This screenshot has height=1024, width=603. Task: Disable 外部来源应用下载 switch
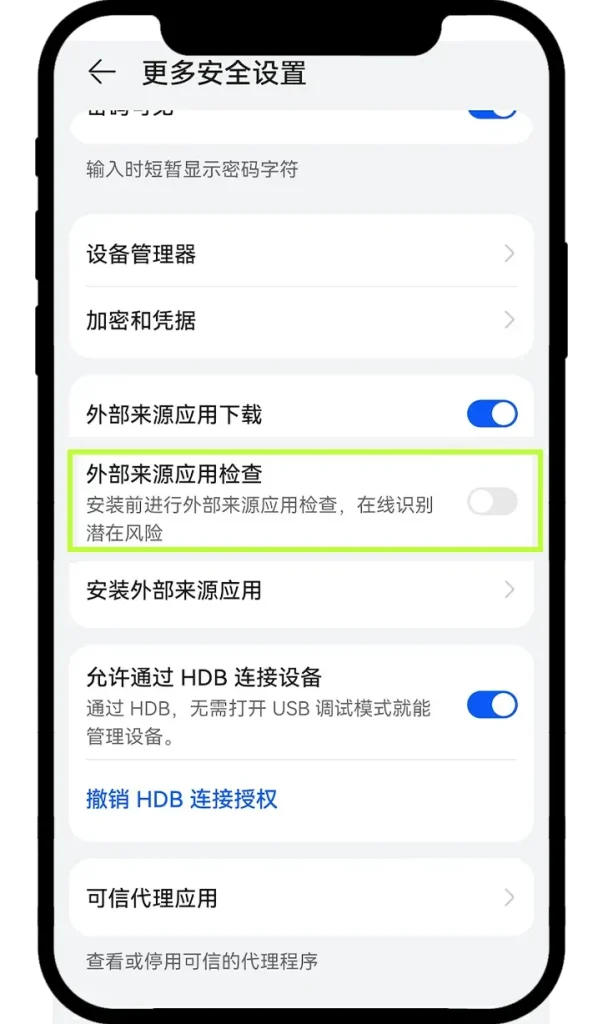tap(492, 414)
